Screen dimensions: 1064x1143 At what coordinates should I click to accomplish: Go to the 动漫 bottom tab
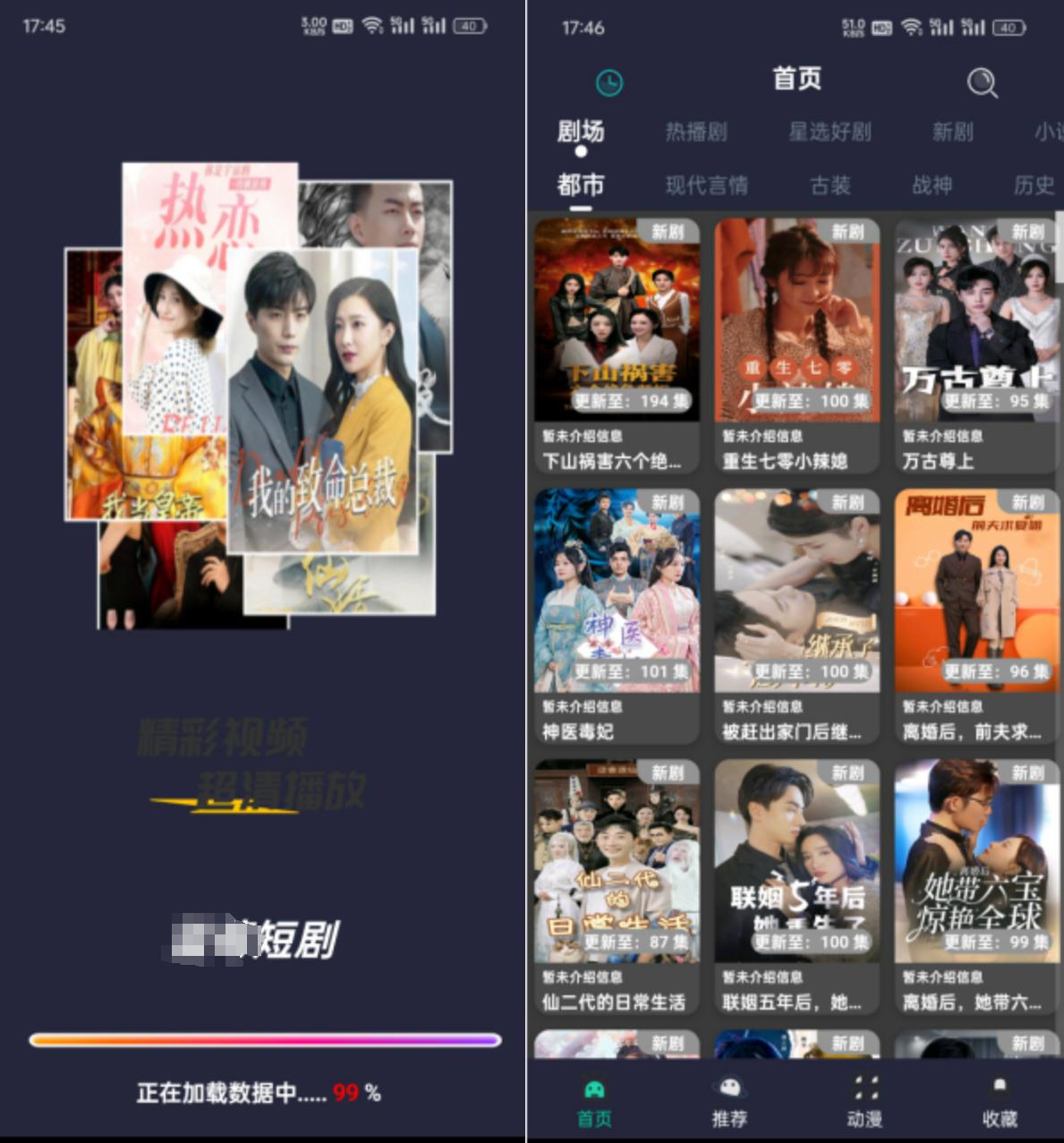[x=864, y=1102]
